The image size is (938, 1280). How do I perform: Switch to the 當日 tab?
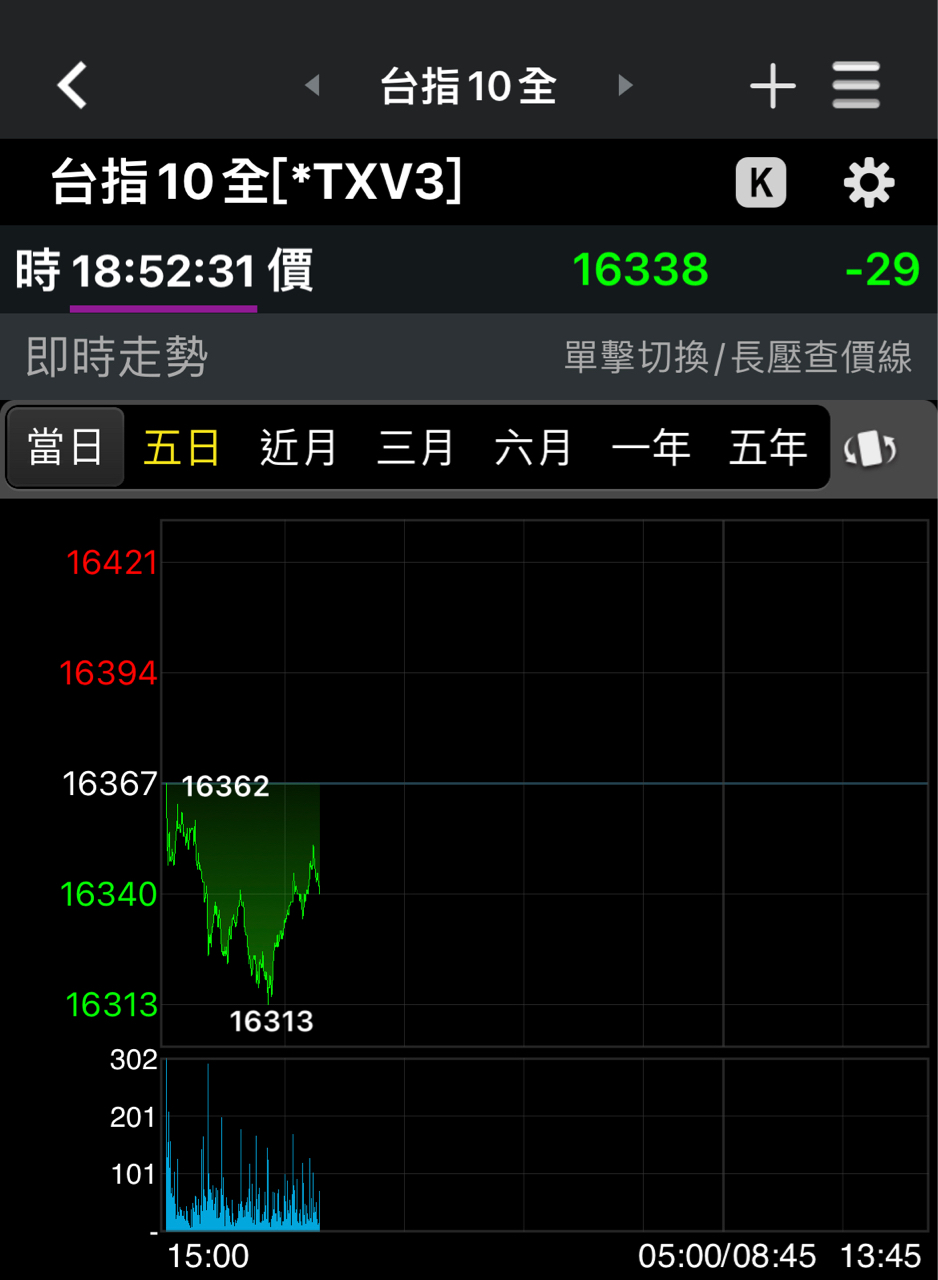point(65,448)
